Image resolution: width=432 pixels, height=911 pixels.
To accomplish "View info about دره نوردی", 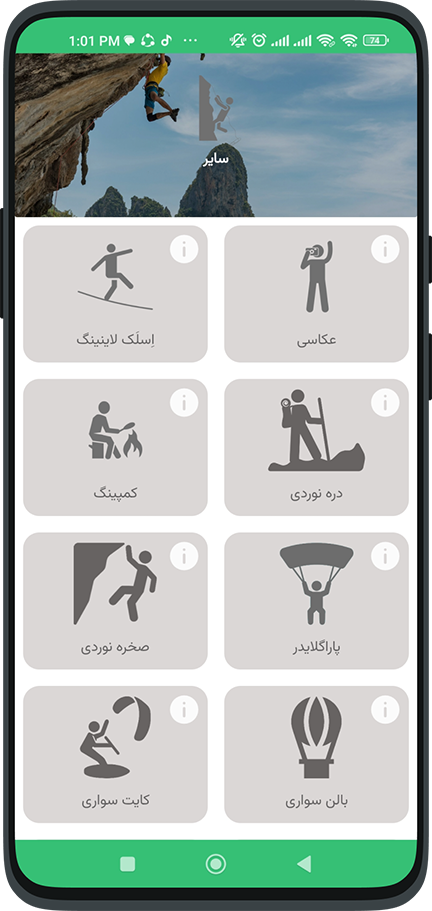I will (x=385, y=403).
